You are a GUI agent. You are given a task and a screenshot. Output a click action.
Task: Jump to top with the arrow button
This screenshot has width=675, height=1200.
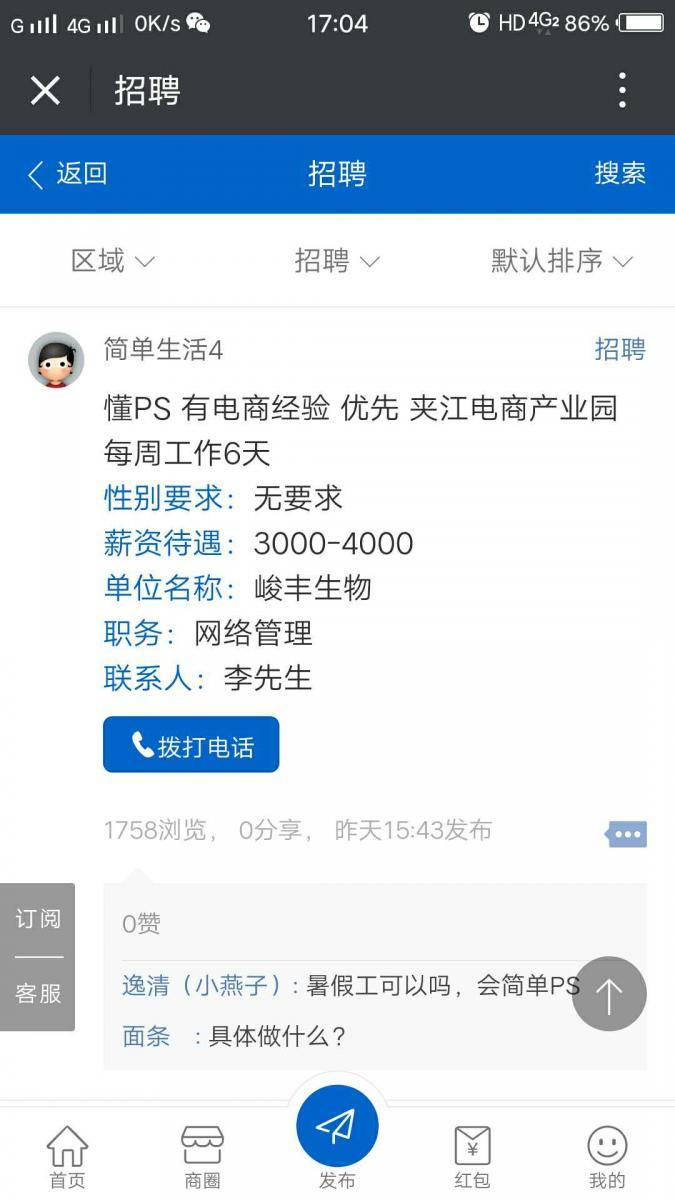(x=609, y=994)
